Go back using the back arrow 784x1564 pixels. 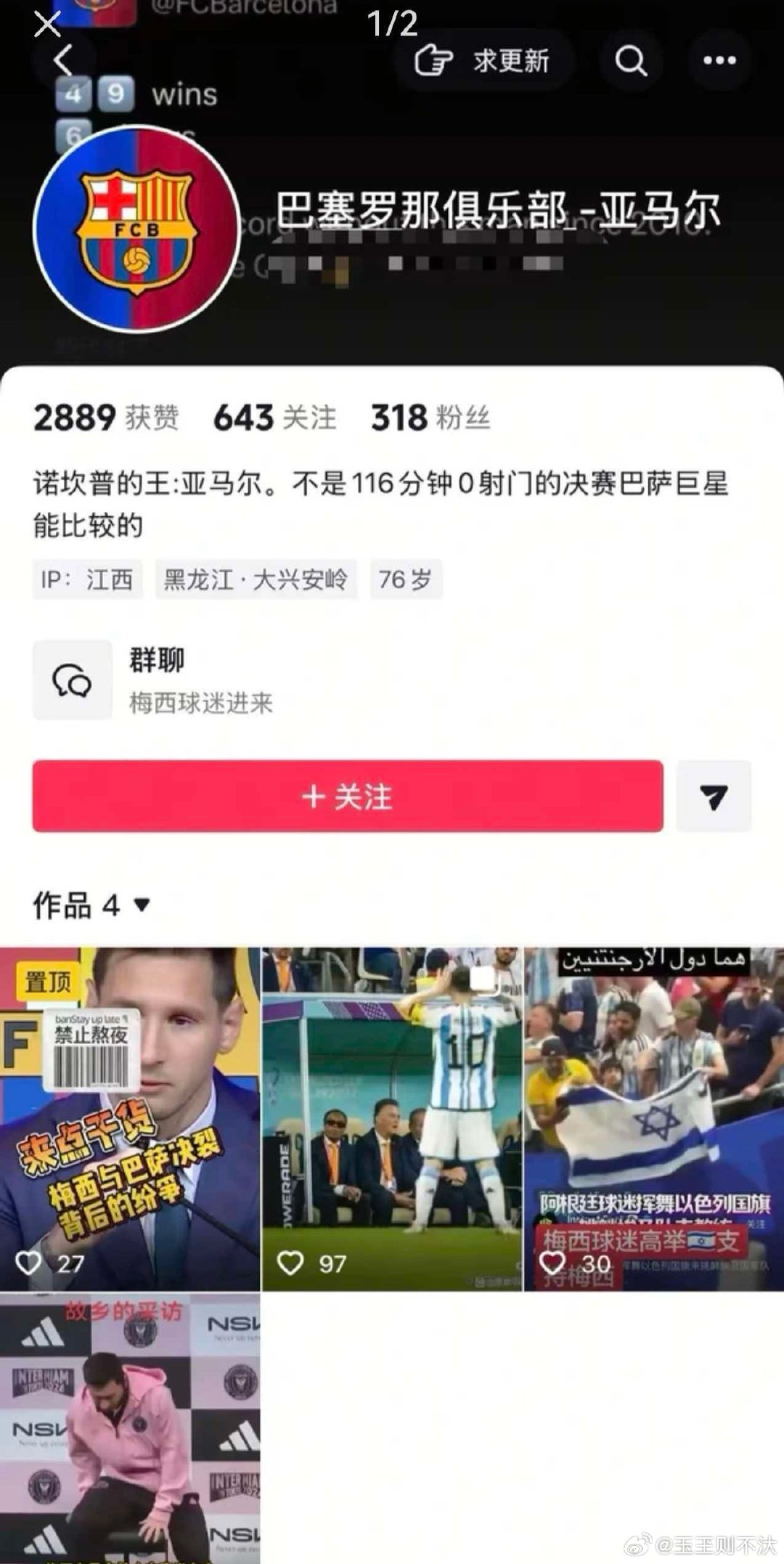coord(64,60)
